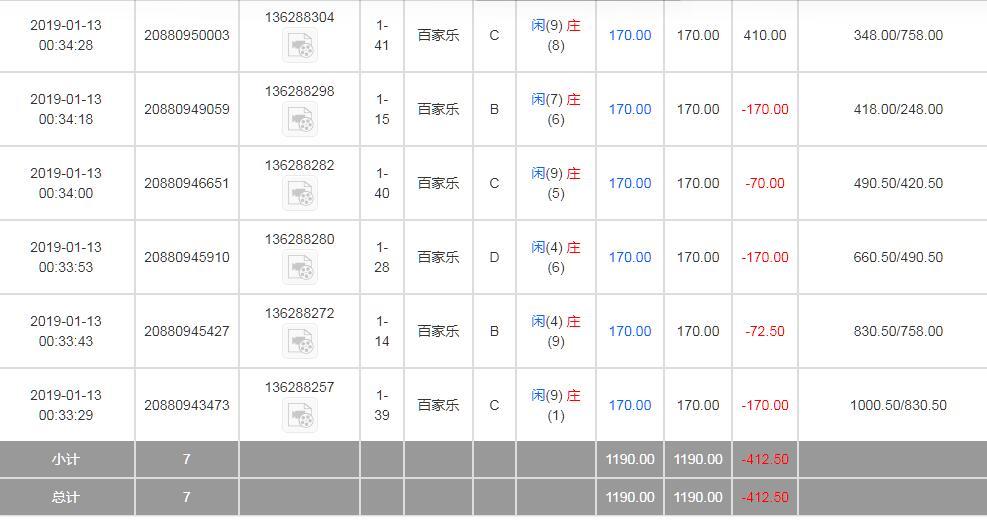Open video replay icon under 136288304
Screen dimensions: 987x530
[x=300, y=46]
